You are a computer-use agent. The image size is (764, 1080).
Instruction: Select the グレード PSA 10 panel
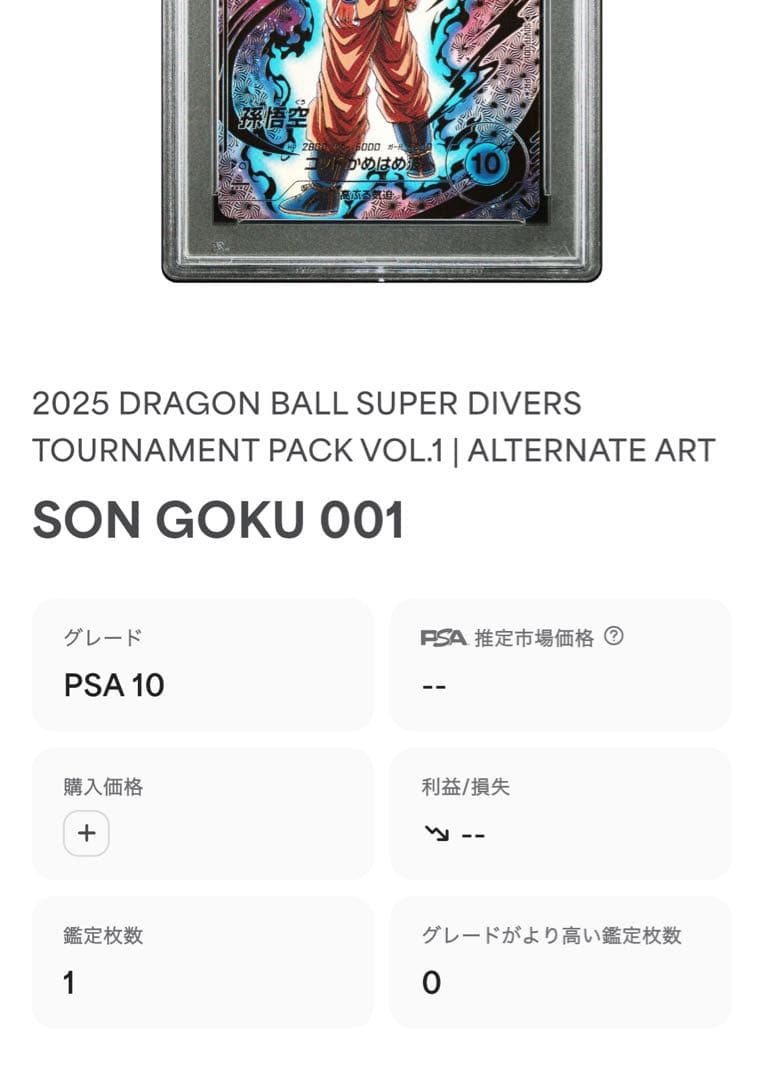pos(204,663)
